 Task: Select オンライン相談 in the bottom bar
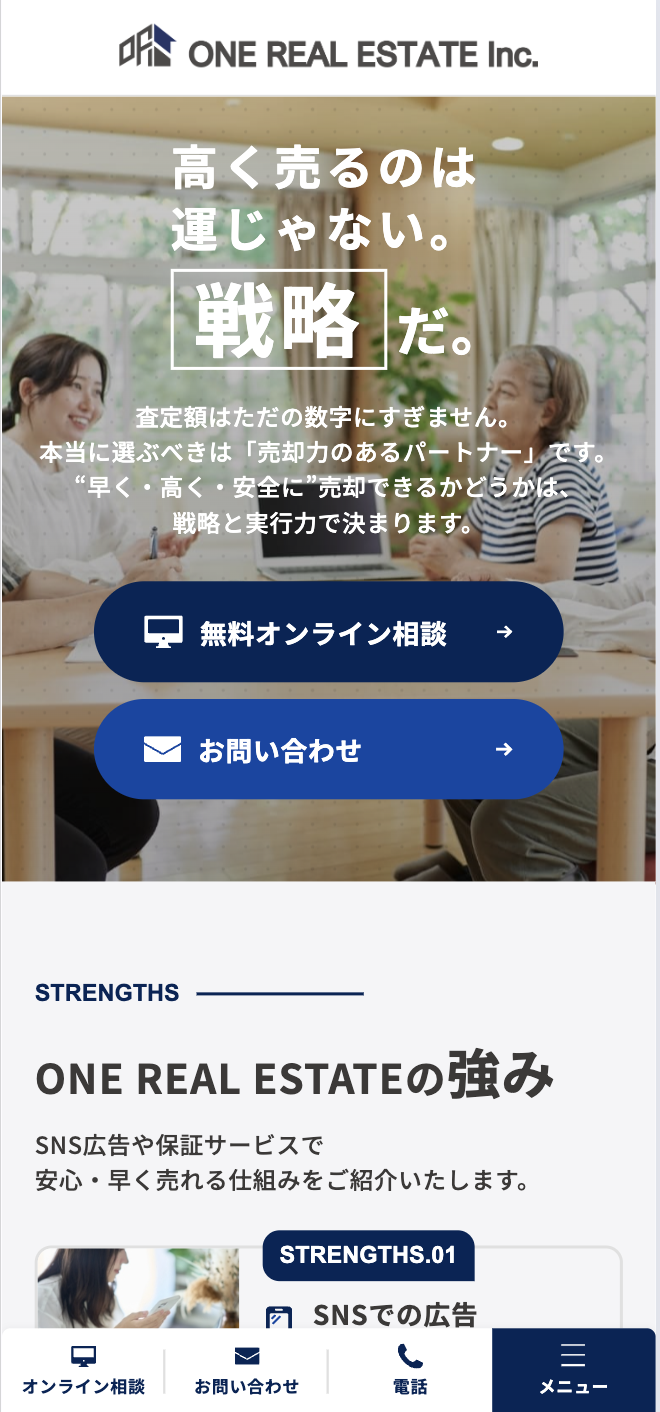[x=83, y=1370]
